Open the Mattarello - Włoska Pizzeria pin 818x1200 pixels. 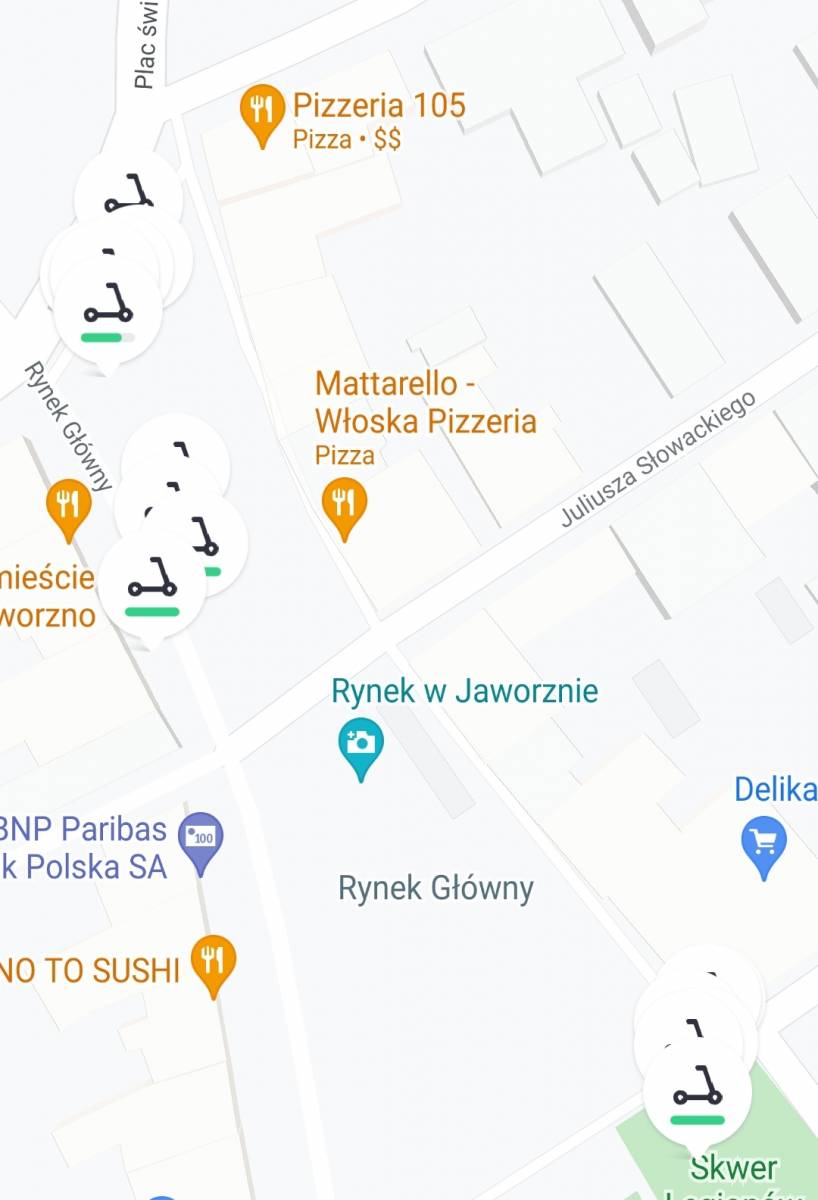[x=344, y=503]
